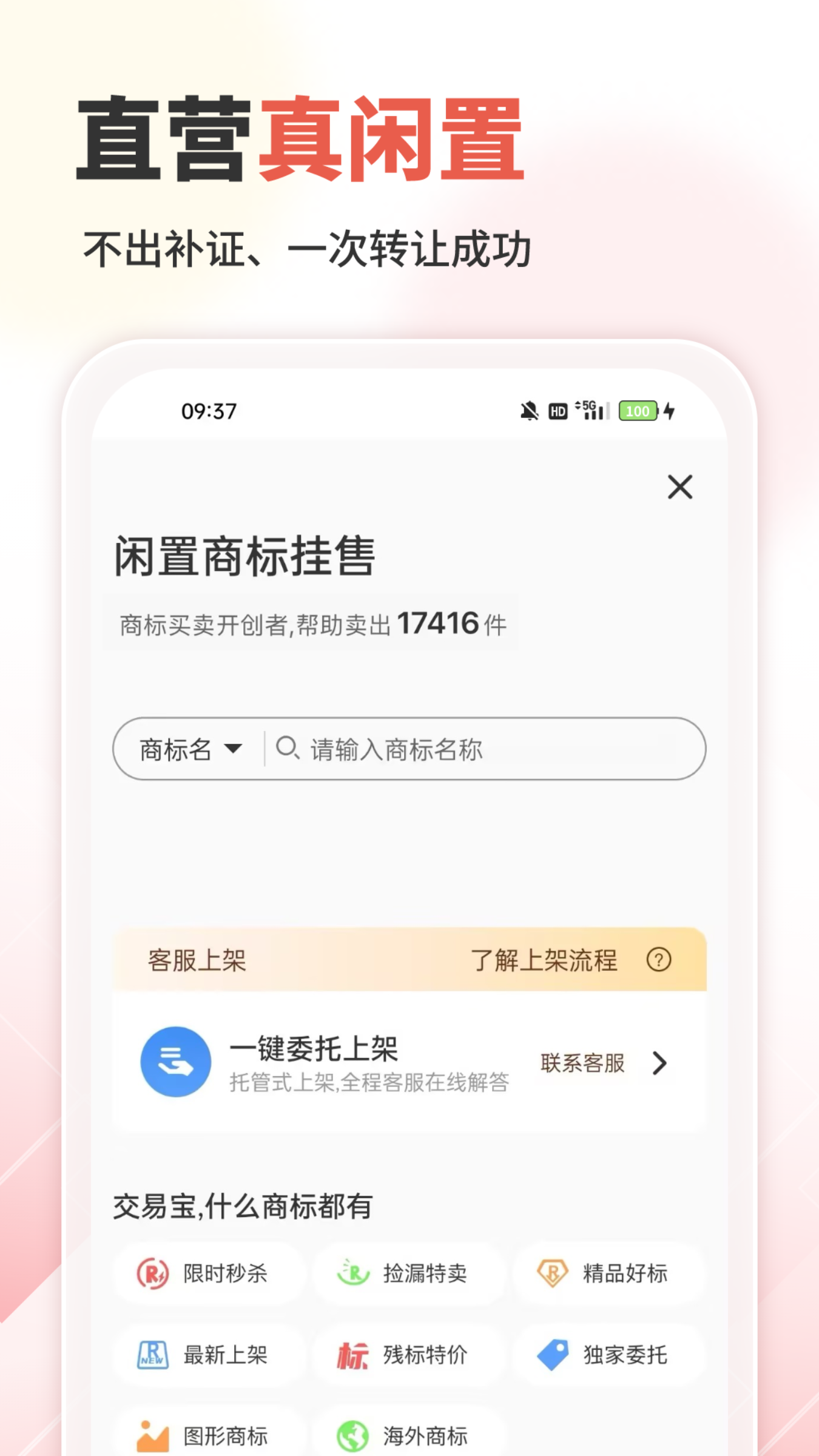The height and width of the screenshot is (1456, 819).
Task: Check the battery level indicator
Action: coord(637,411)
